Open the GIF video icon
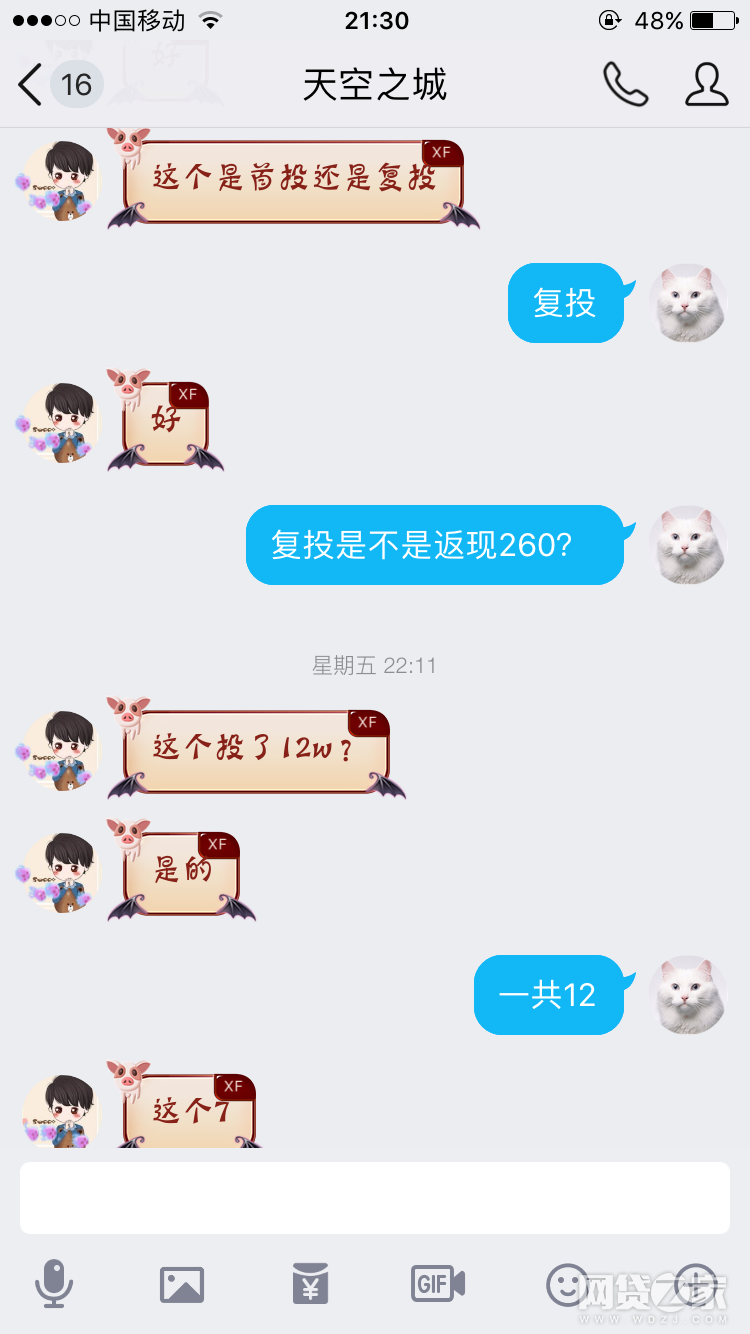Image resolution: width=750 pixels, height=1334 pixels. click(x=438, y=1283)
